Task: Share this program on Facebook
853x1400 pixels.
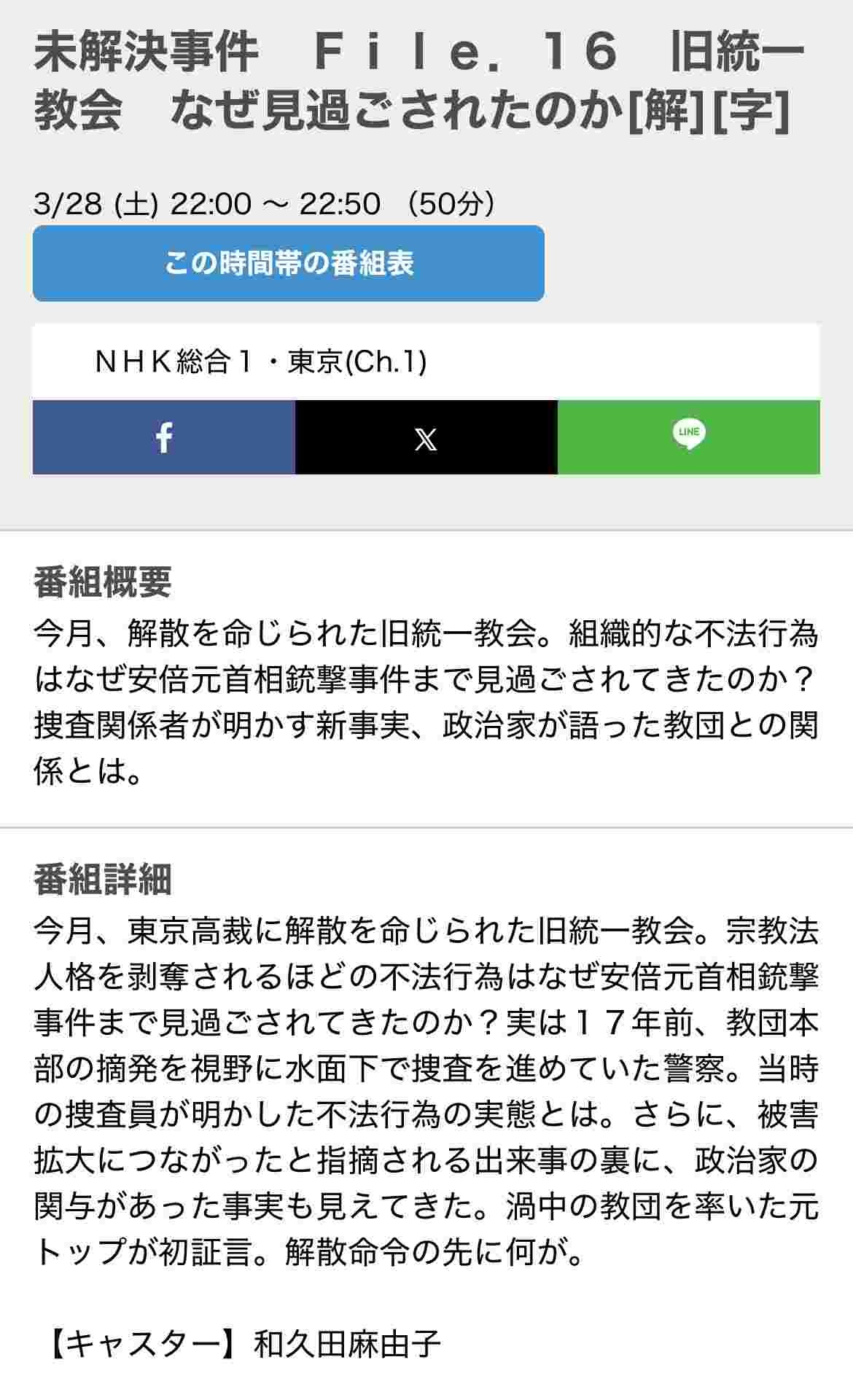Action: point(164,437)
